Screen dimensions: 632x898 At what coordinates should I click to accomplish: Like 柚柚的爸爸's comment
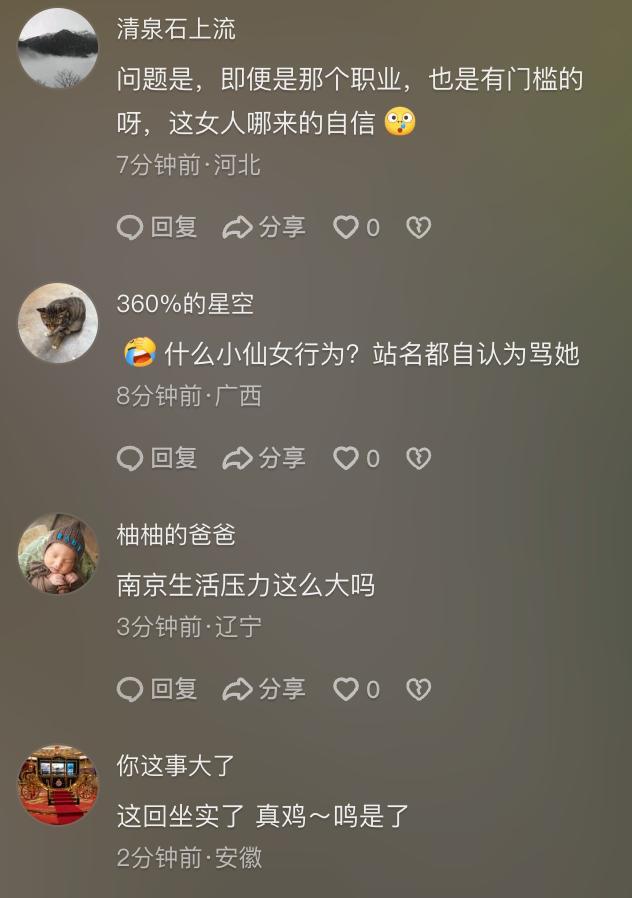(x=346, y=689)
